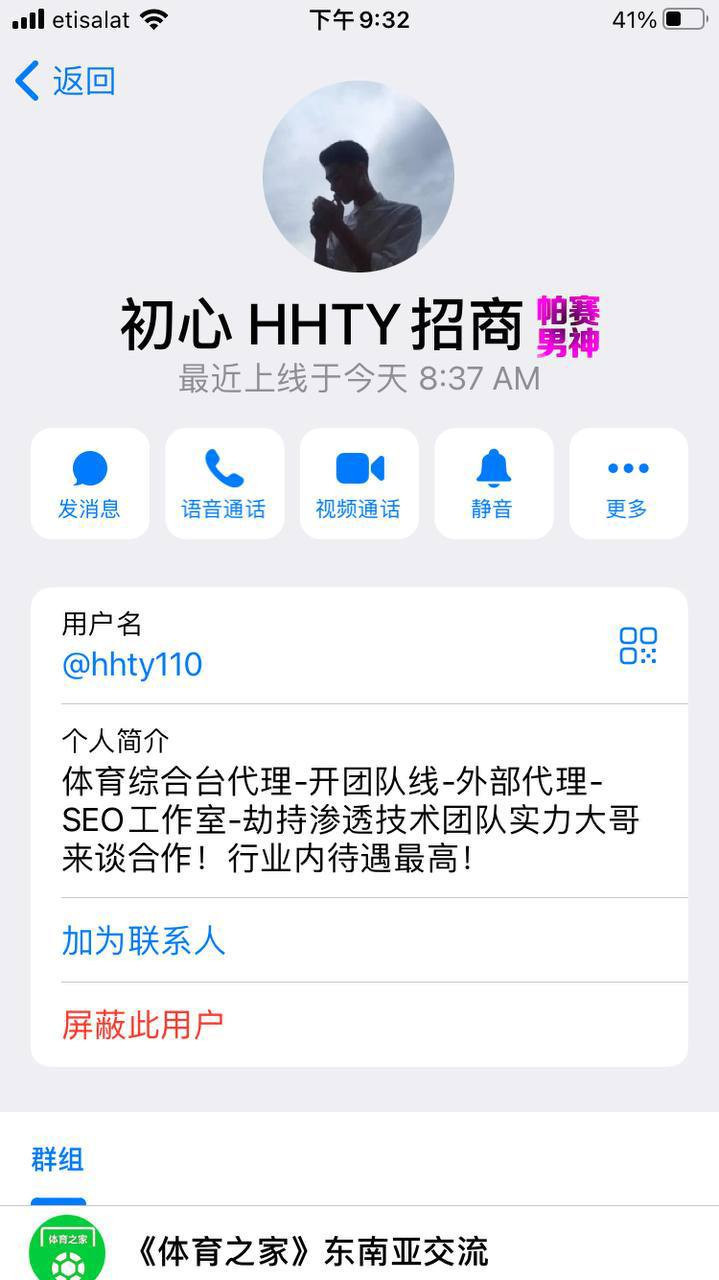The width and height of the screenshot is (719, 1280).
Task: Add user via 加为联系人
Action: pyautogui.click(x=143, y=940)
